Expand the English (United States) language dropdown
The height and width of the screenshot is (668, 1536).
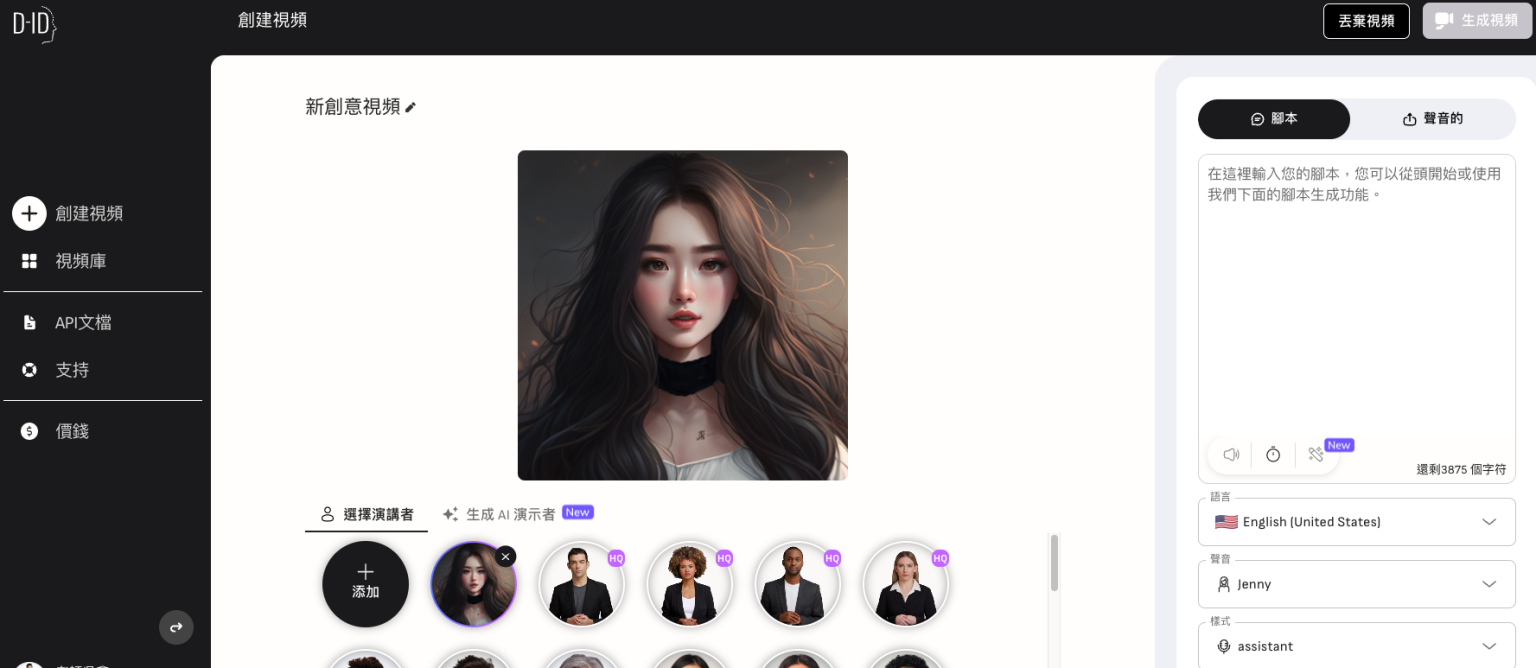click(1356, 522)
